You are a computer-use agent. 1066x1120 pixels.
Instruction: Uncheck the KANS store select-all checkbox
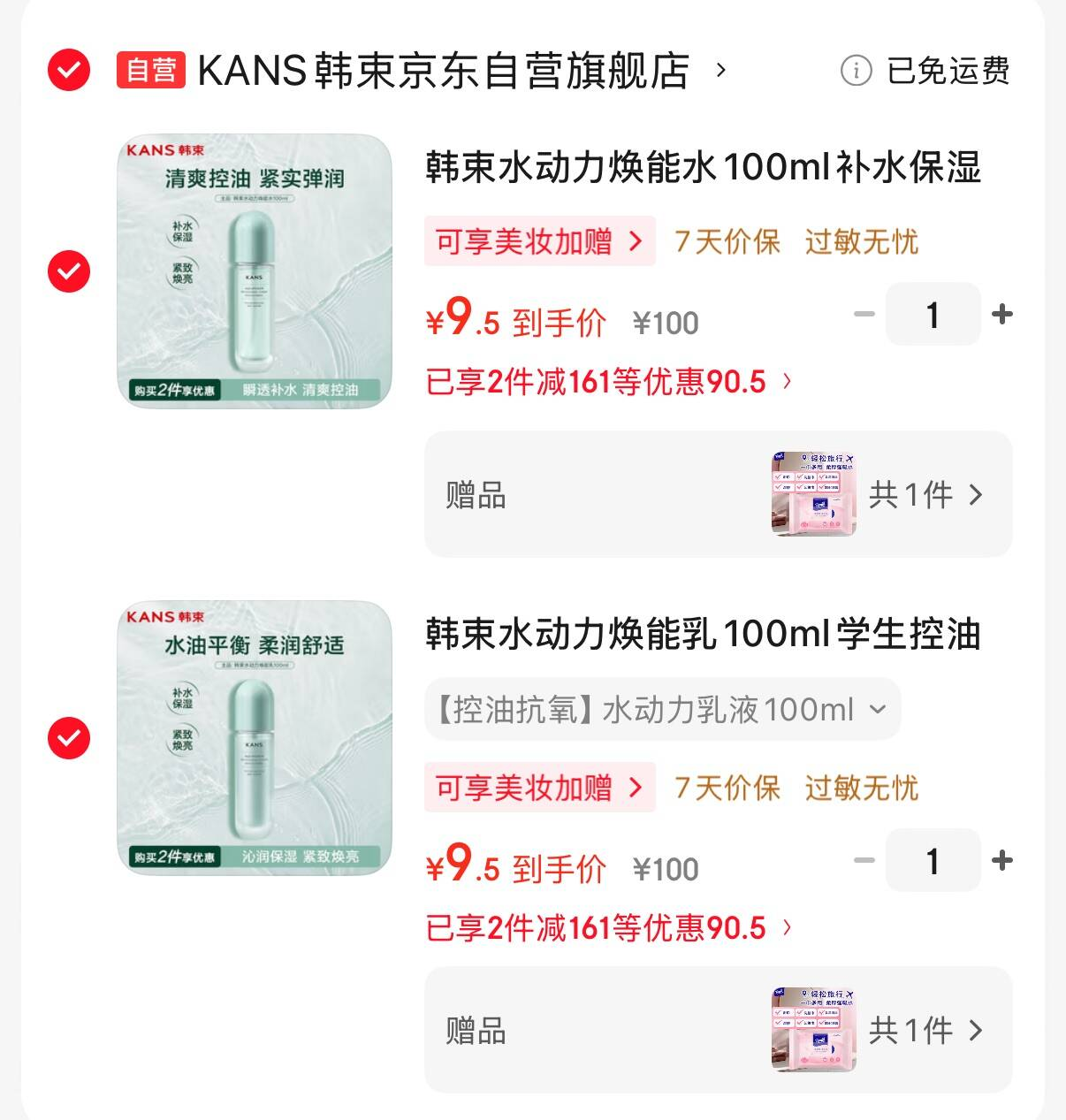tap(69, 70)
